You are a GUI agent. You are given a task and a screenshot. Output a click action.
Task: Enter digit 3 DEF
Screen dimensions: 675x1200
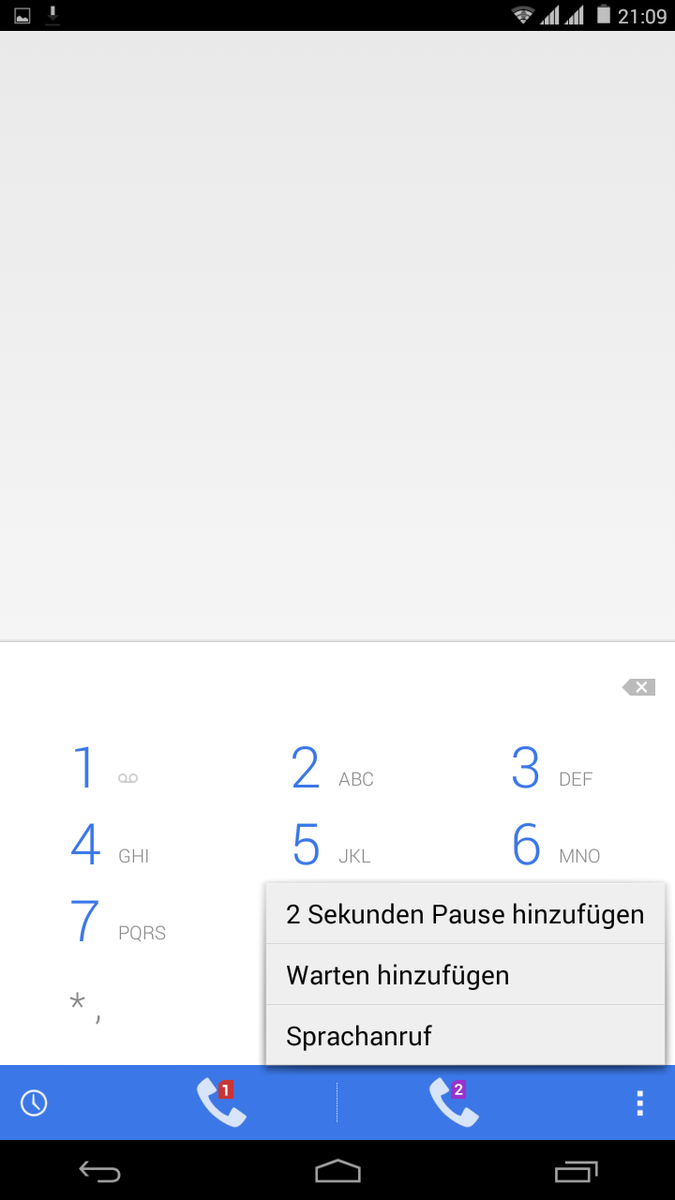click(x=552, y=770)
